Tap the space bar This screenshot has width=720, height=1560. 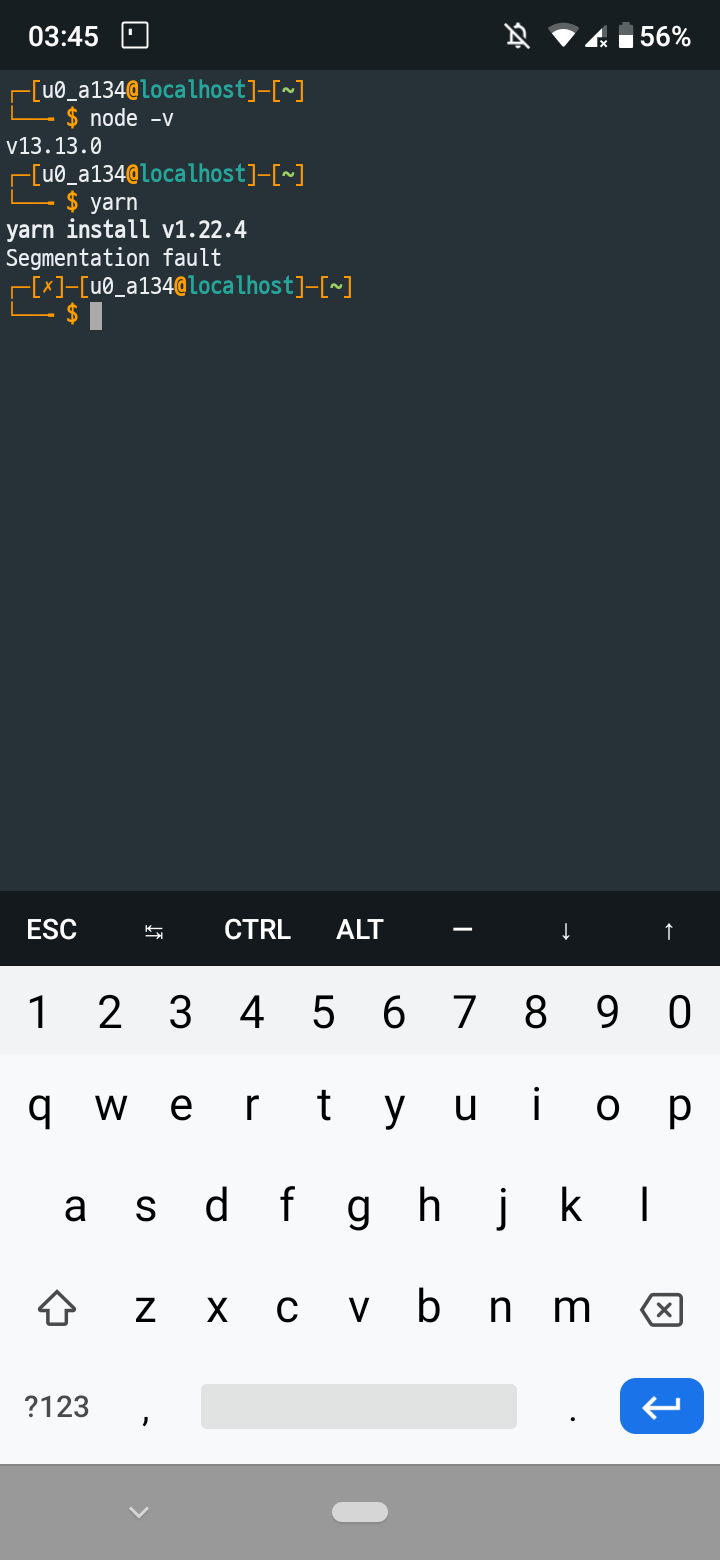[x=358, y=1406]
